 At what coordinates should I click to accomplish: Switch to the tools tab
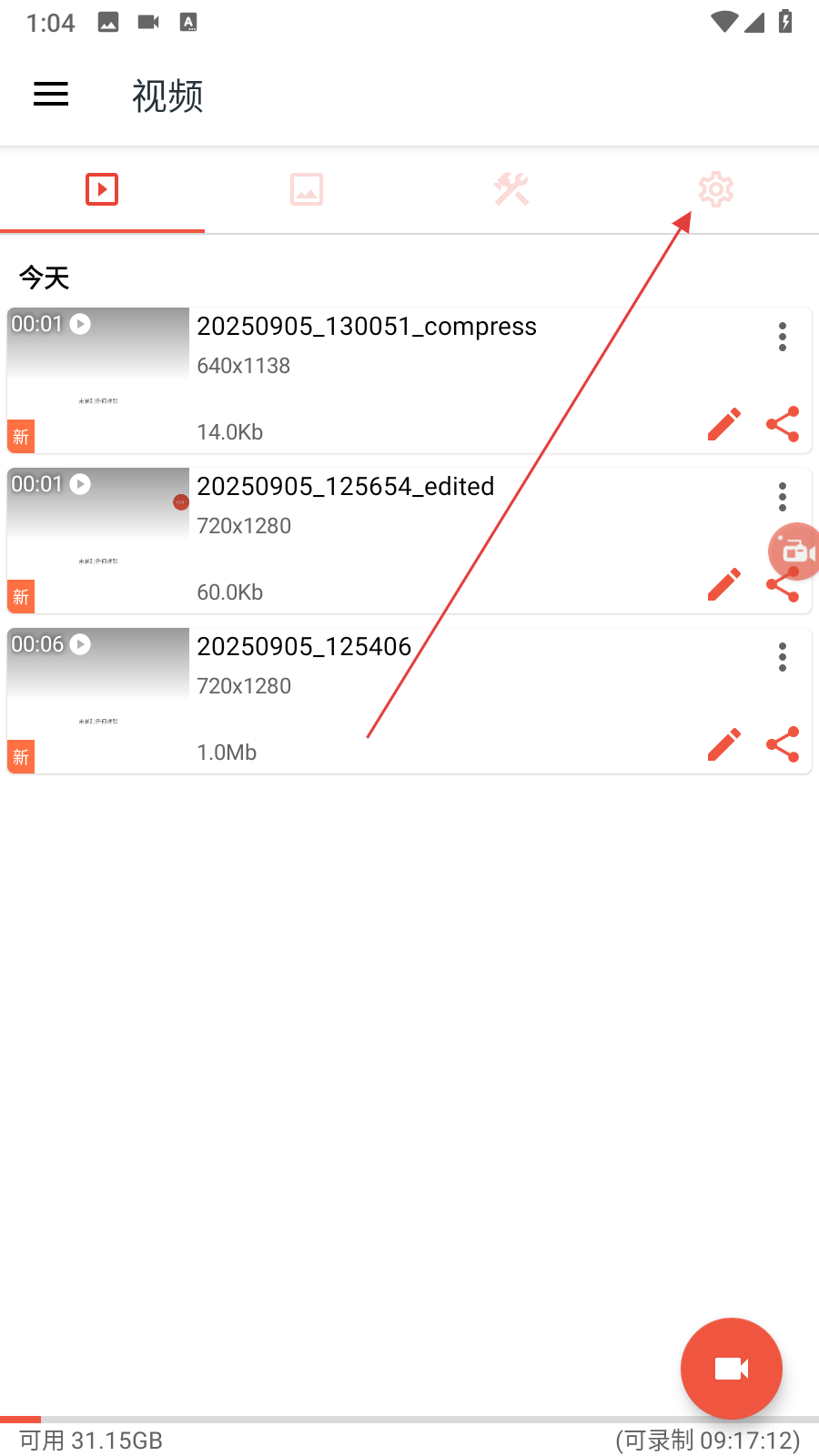(x=511, y=189)
